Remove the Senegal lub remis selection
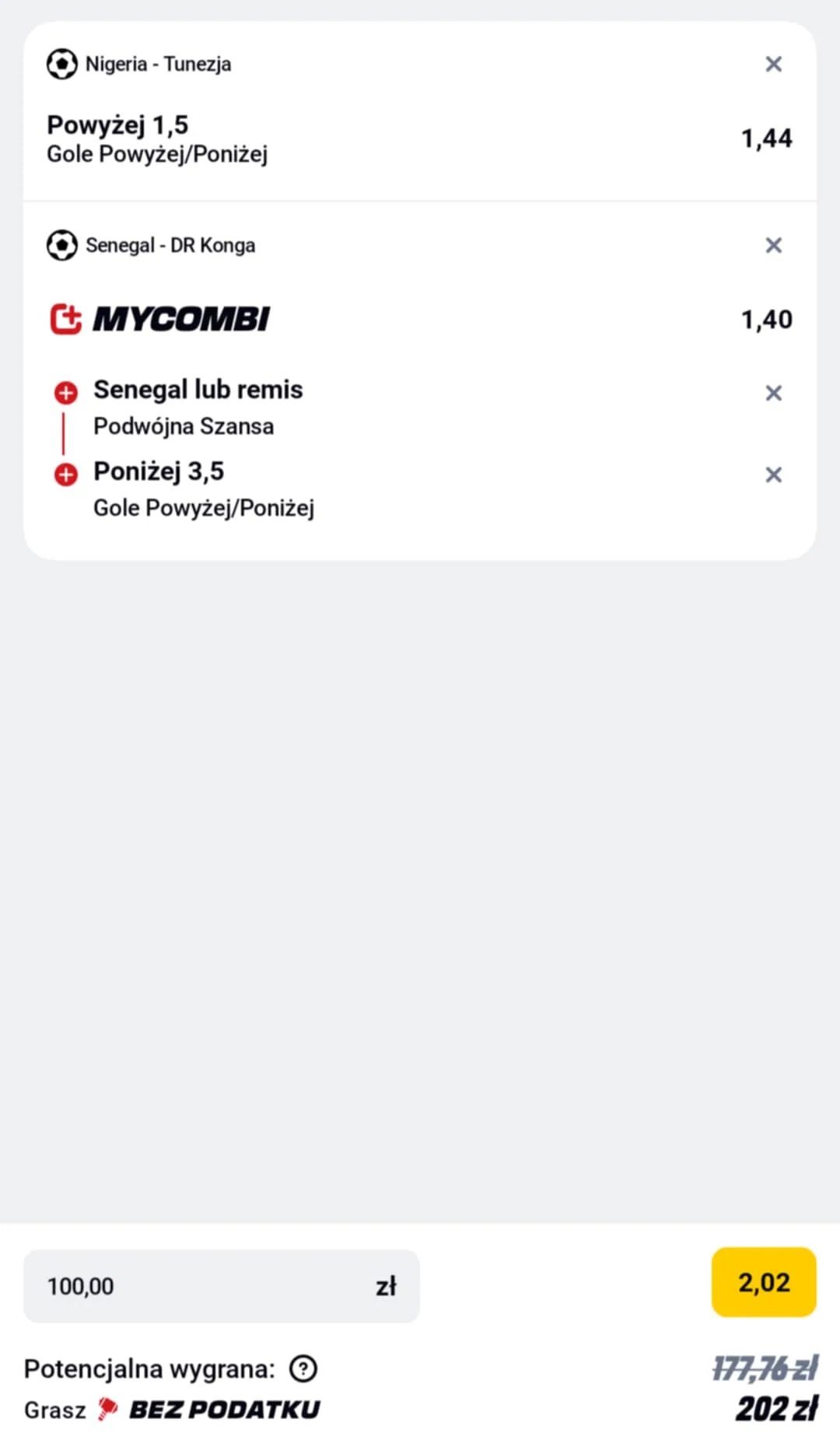This screenshot has height=1440, width=840. 774,393
